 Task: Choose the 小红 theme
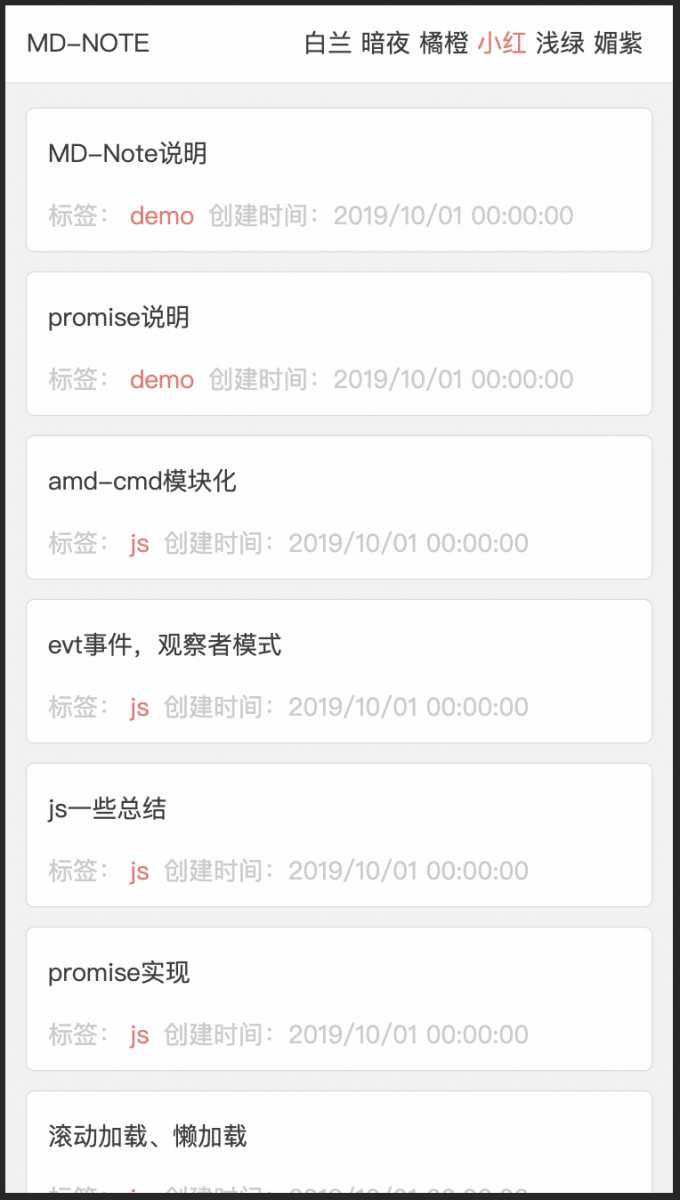pos(502,44)
